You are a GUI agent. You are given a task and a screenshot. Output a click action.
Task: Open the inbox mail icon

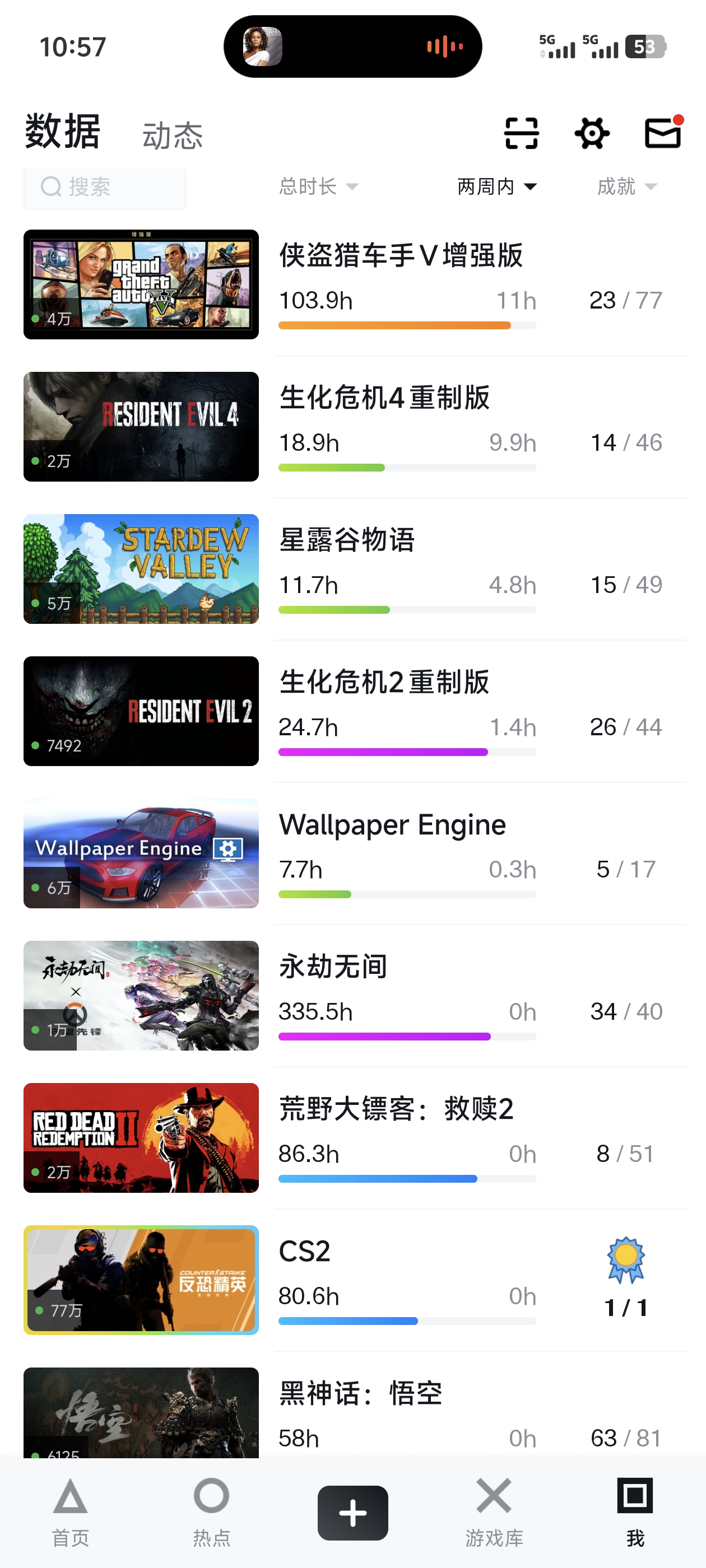(x=662, y=133)
